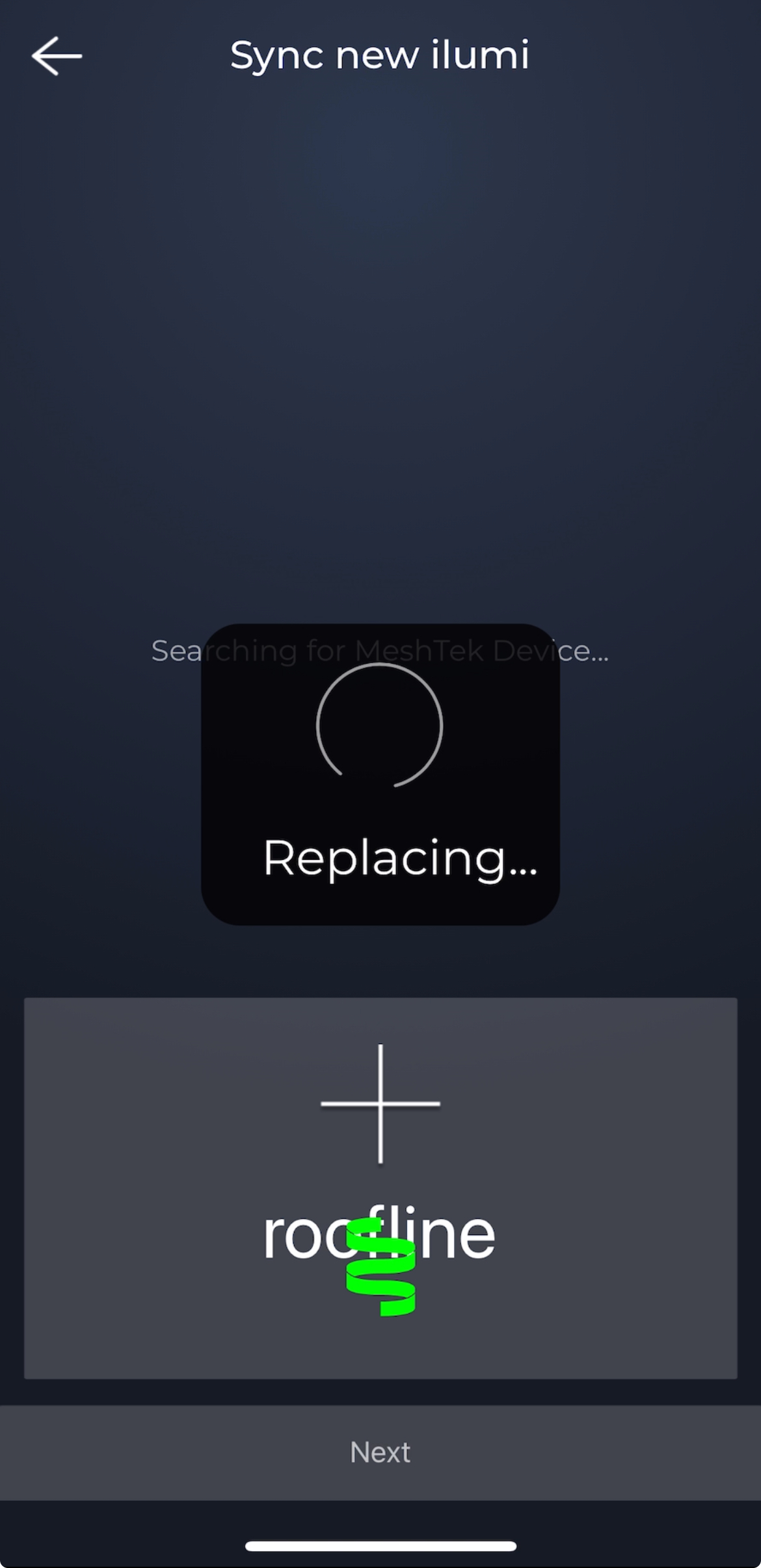Image resolution: width=761 pixels, height=1568 pixels.
Task: Go back from Sync new ilumi
Action: coord(57,56)
